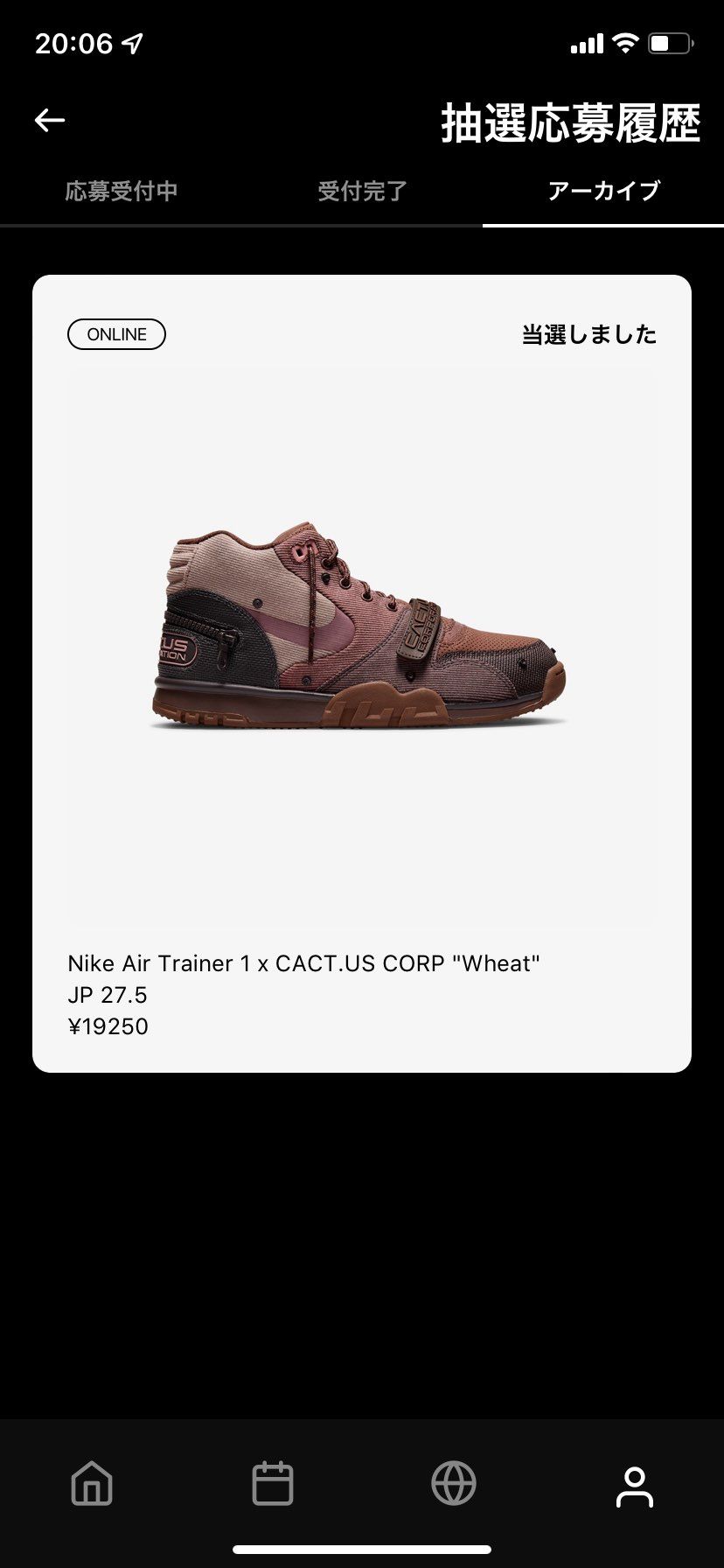Switch to the 応募受付中 tab
The width and height of the screenshot is (724, 1568).
click(x=122, y=191)
